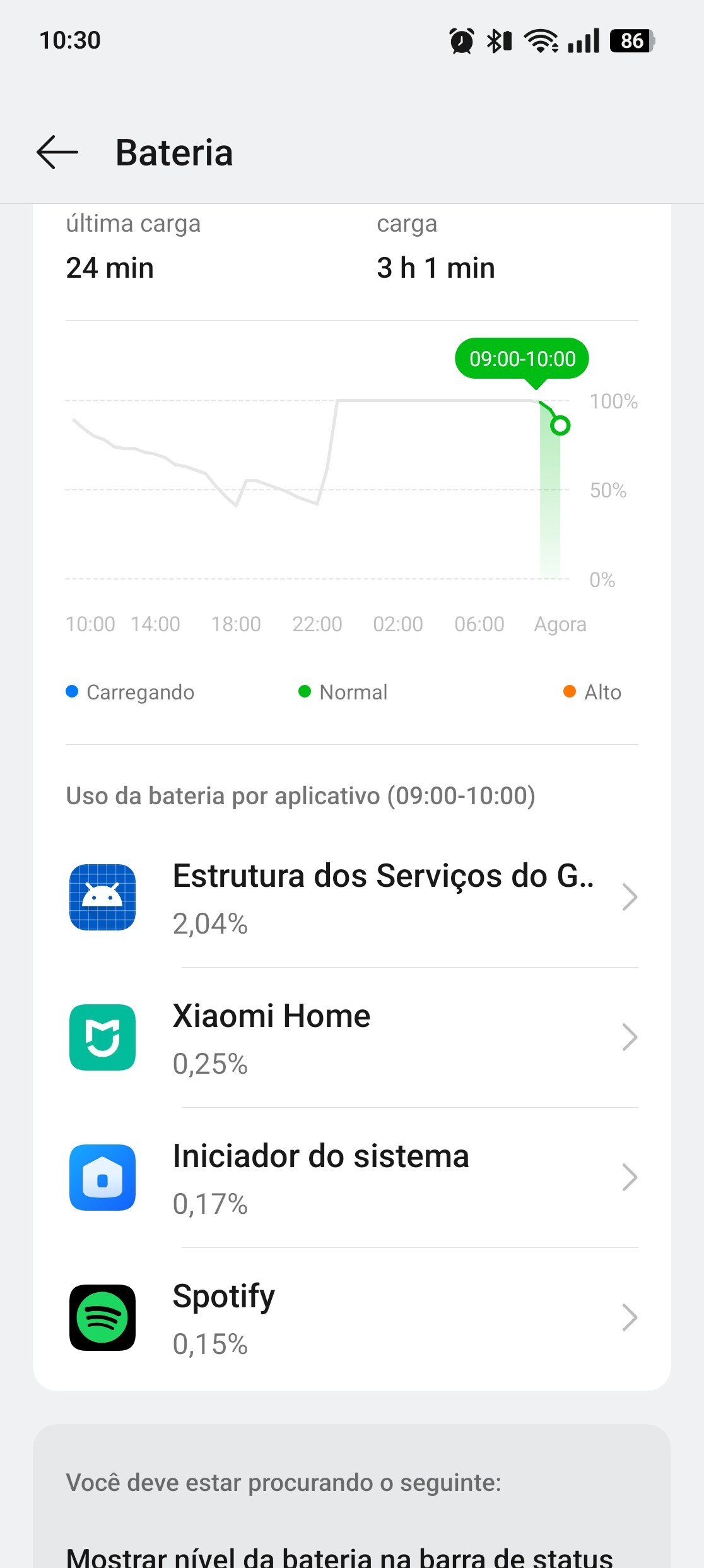Viewport: 704px width, 1568px height.
Task: Select the 09:00-10:00 marker on the battery chart
Action: 560,426
